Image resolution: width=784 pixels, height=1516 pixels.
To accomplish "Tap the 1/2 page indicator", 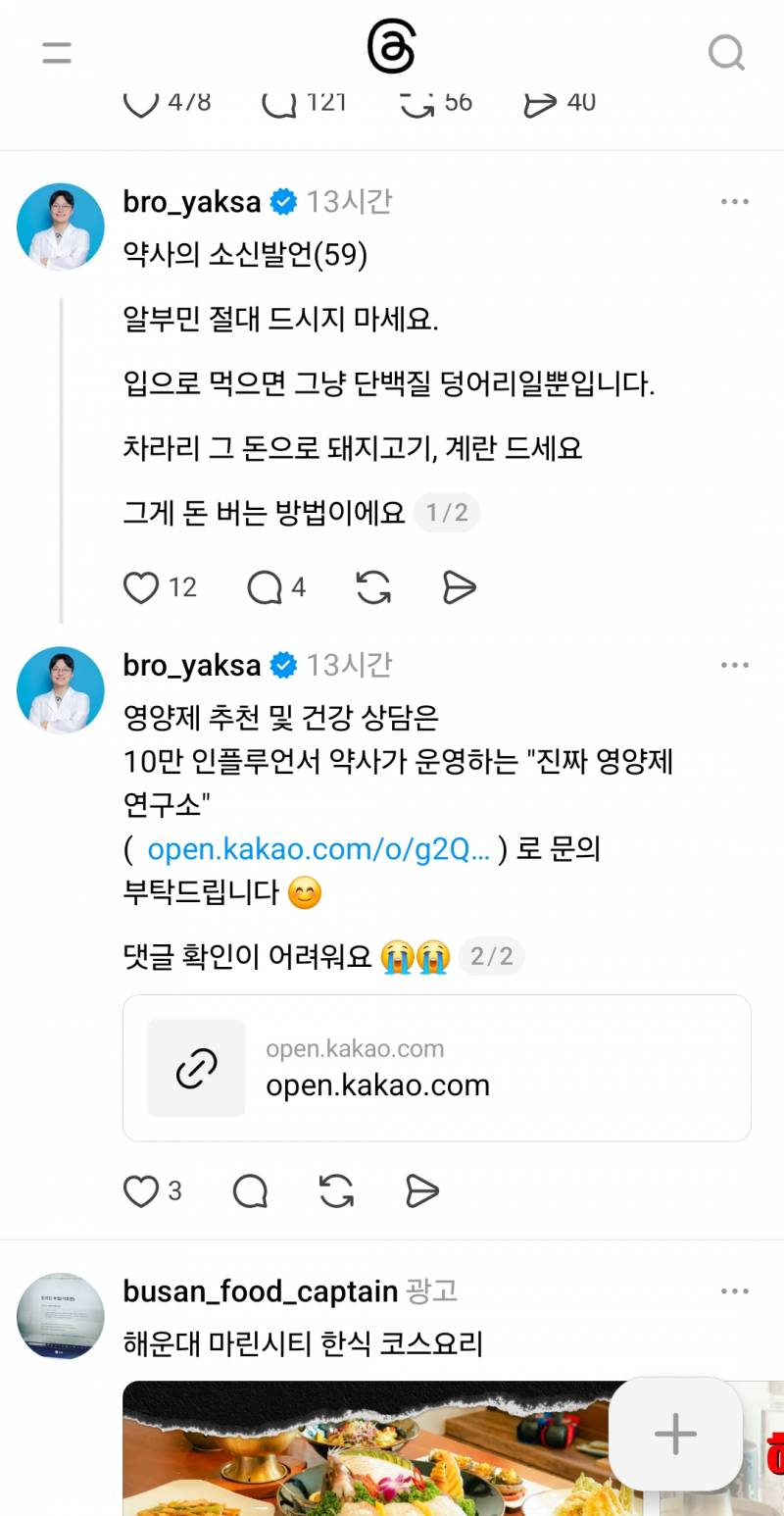I will pyautogui.click(x=448, y=512).
